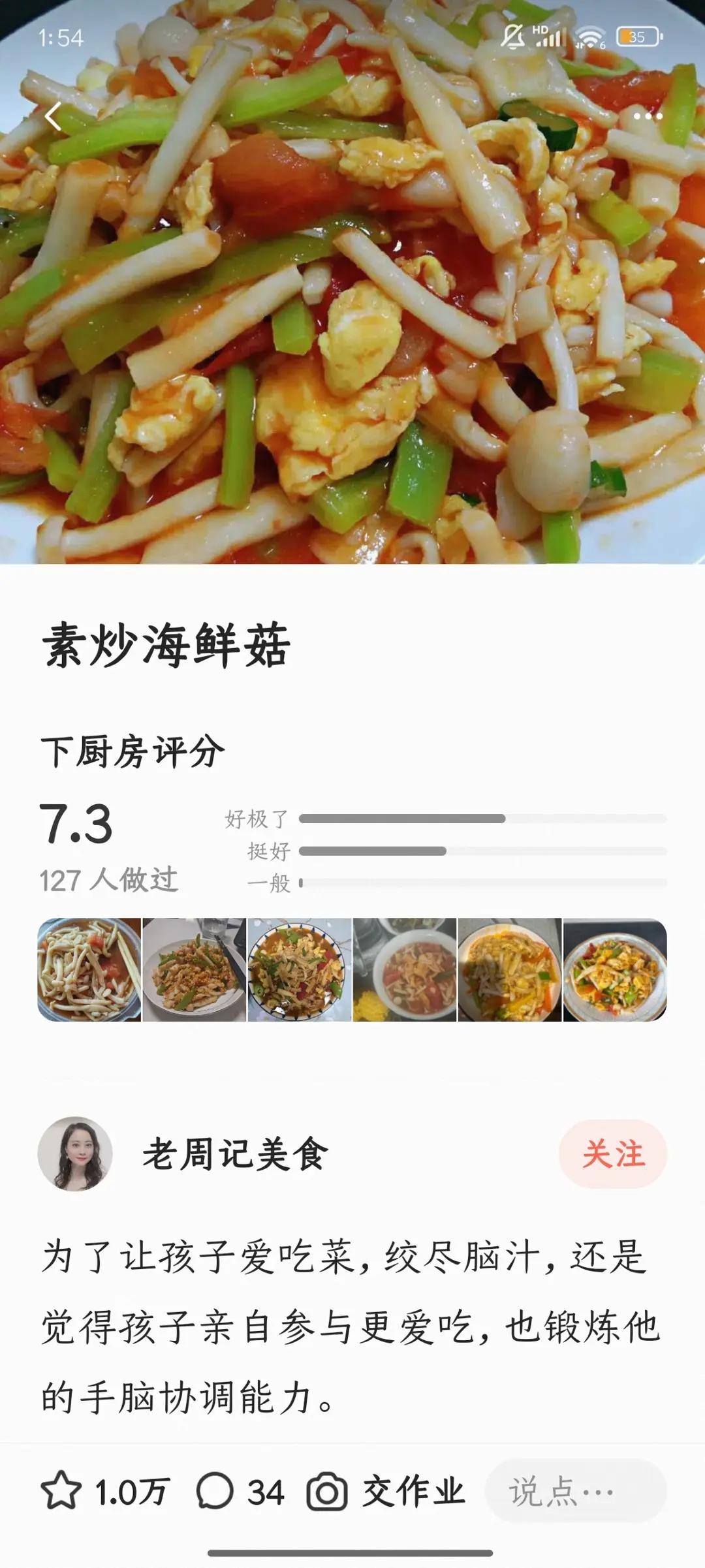Tap 交作业 to submit your dish
Image resolution: width=705 pixels, height=1568 pixels.
[x=386, y=1492]
